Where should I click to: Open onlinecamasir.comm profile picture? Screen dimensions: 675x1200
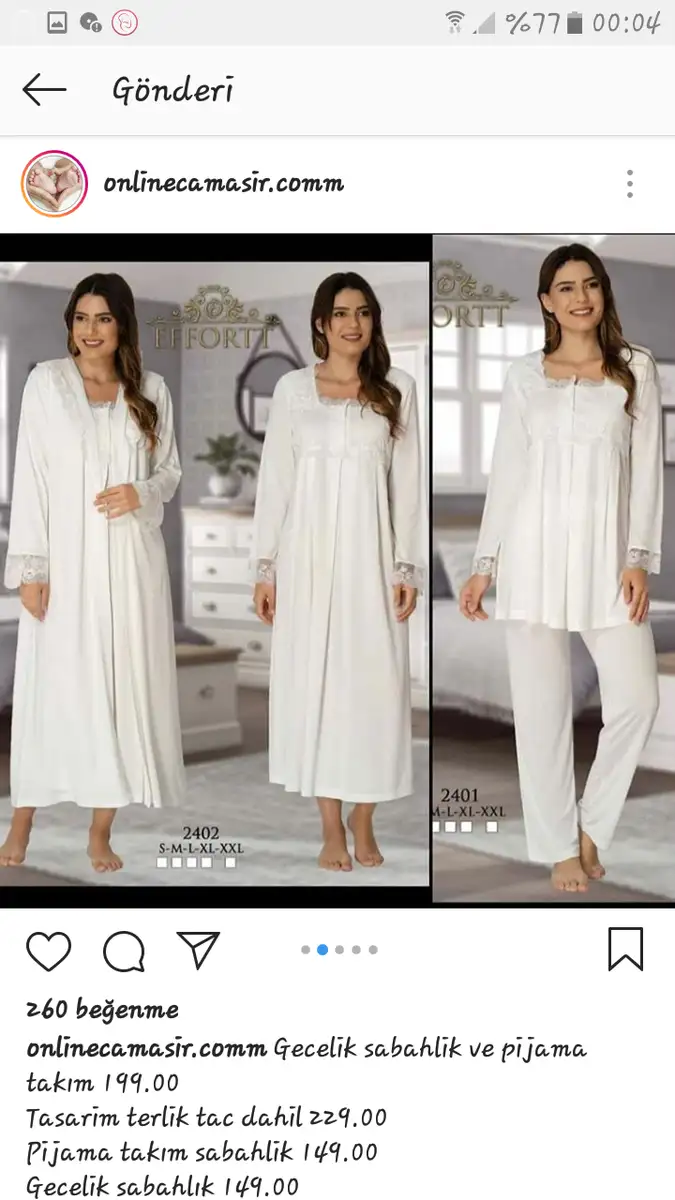click(56, 184)
